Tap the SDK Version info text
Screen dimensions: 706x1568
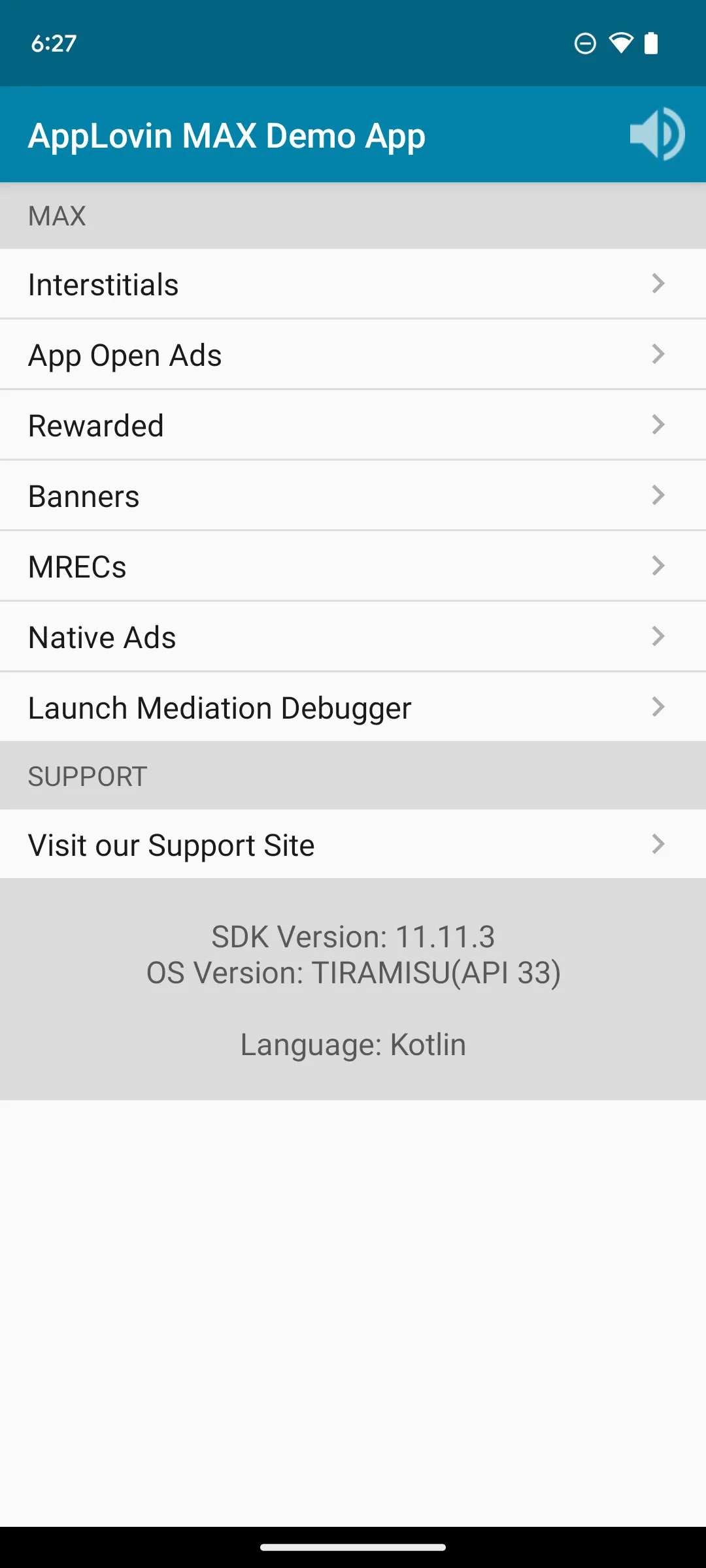(353, 936)
